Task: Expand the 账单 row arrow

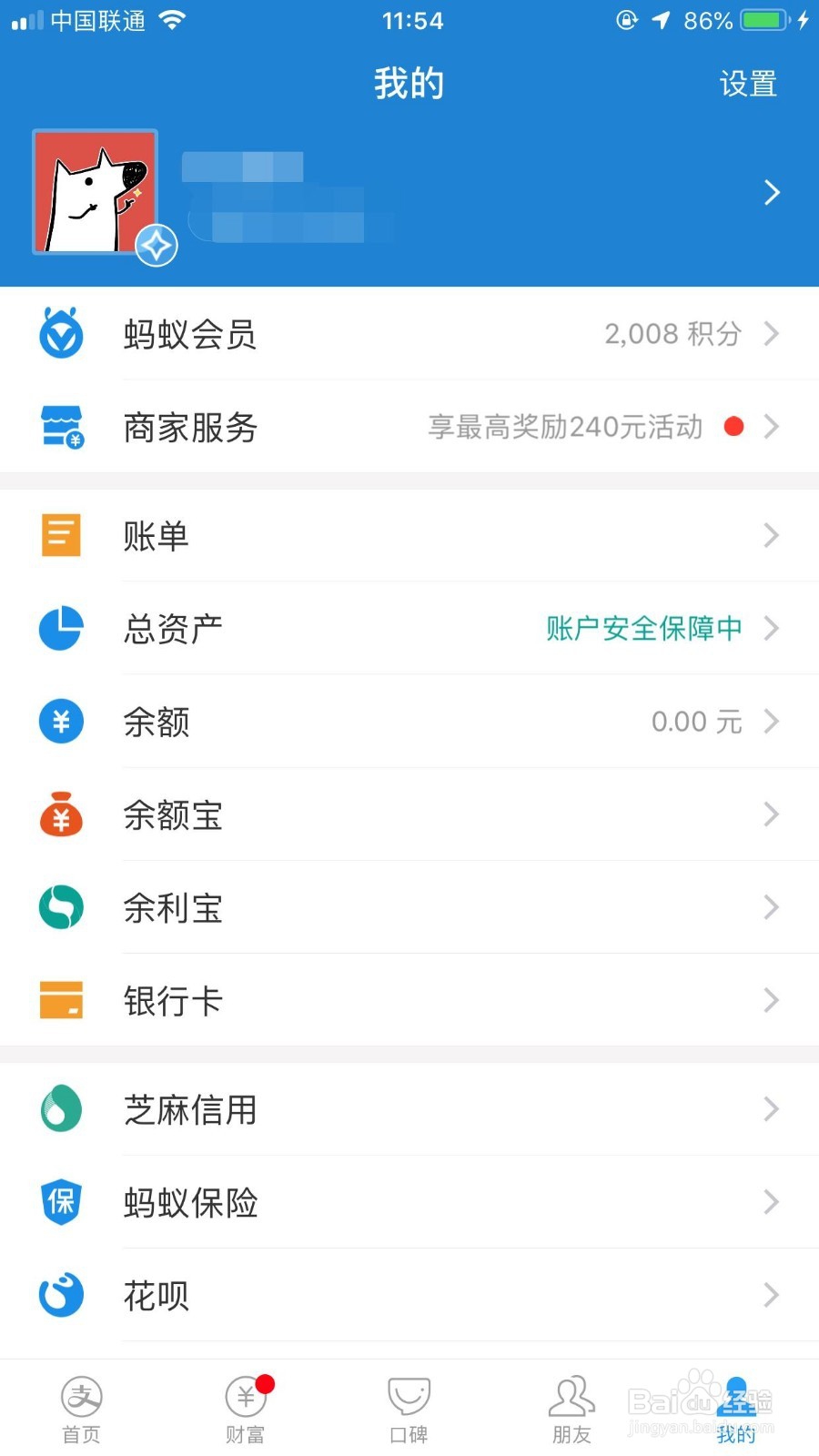Action: tap(772, 536)
